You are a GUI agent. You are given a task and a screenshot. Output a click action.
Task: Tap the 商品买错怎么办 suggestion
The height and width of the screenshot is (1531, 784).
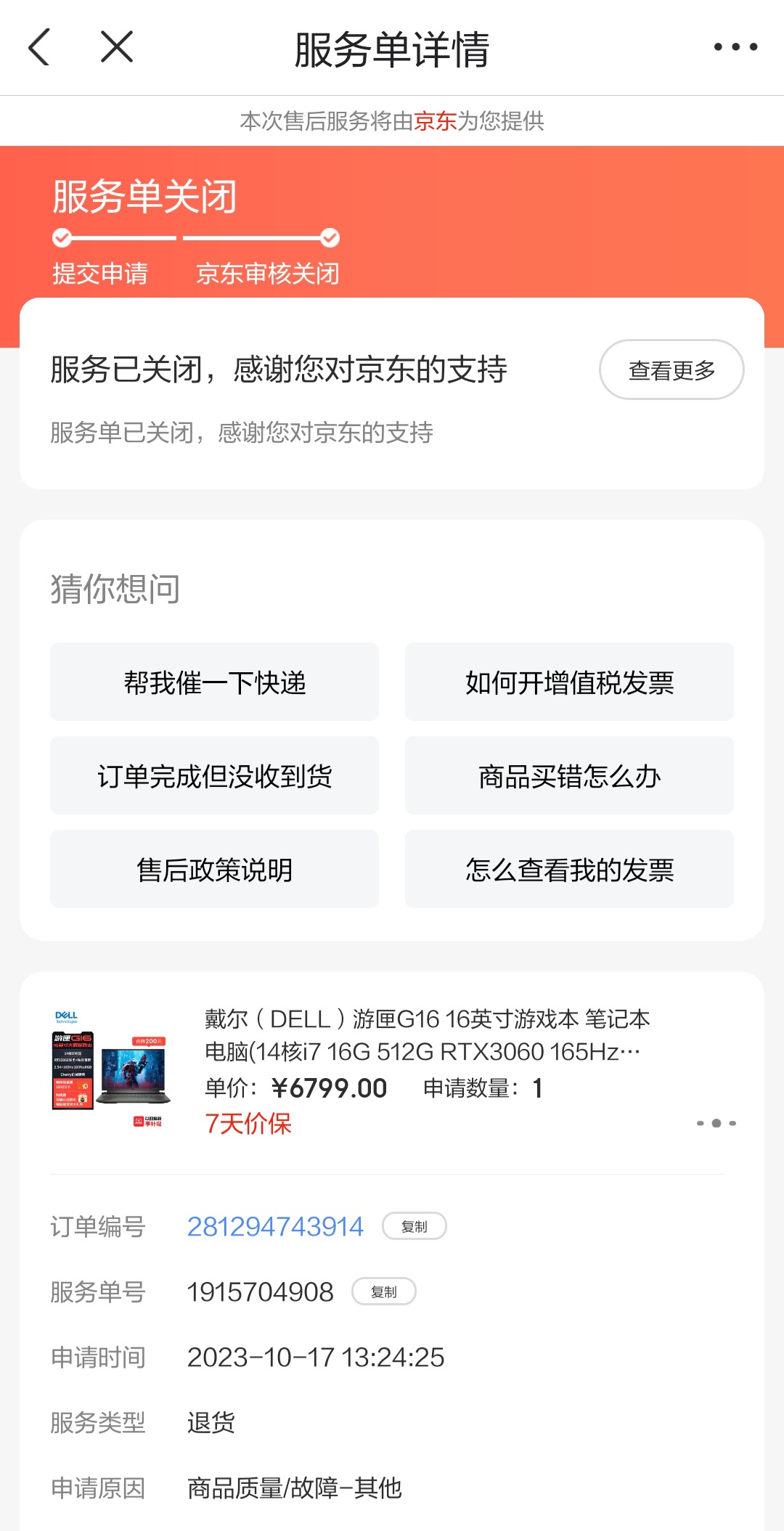point(569,776)
